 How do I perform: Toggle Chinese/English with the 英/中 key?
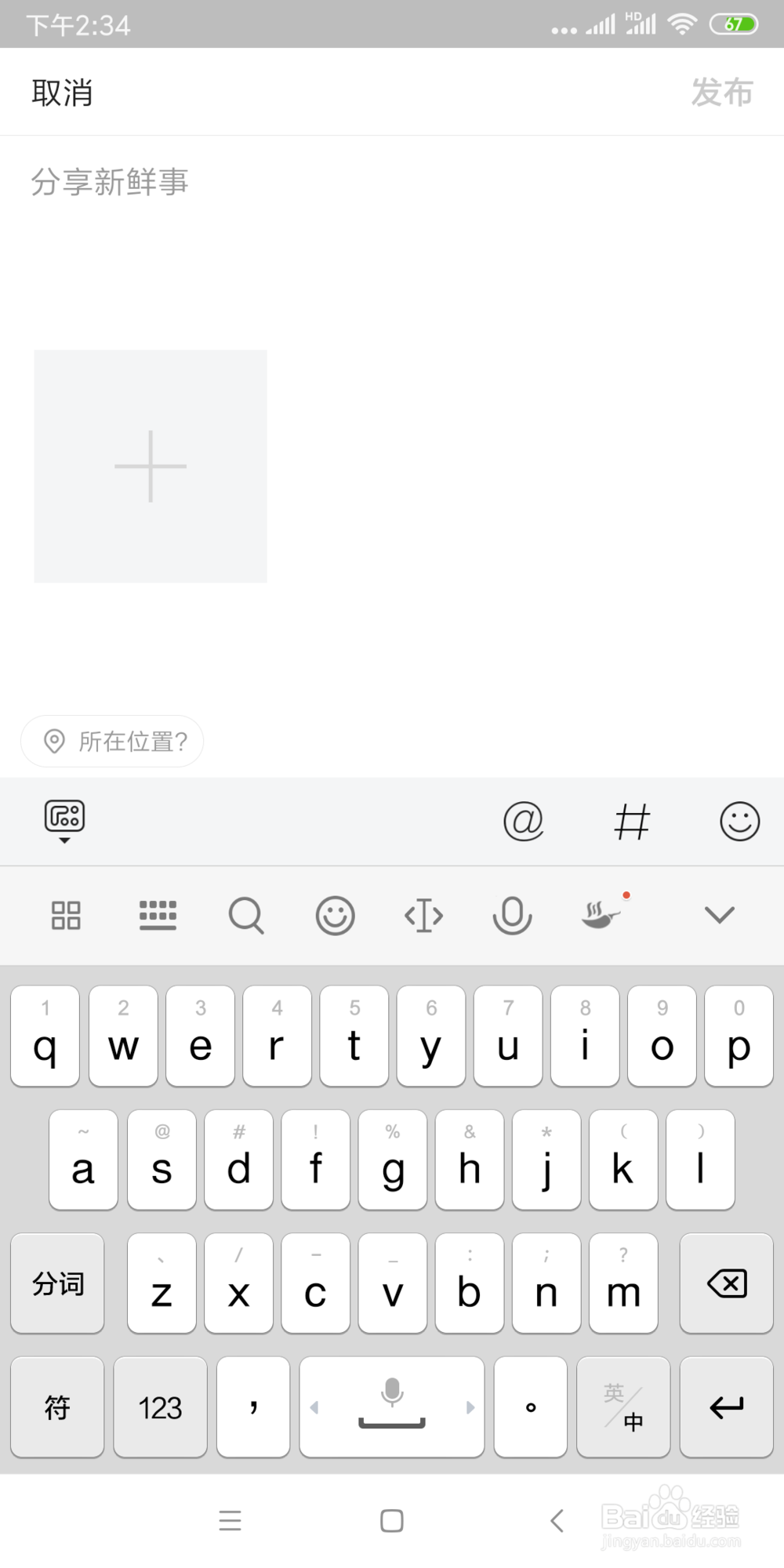coord(623,1406)
